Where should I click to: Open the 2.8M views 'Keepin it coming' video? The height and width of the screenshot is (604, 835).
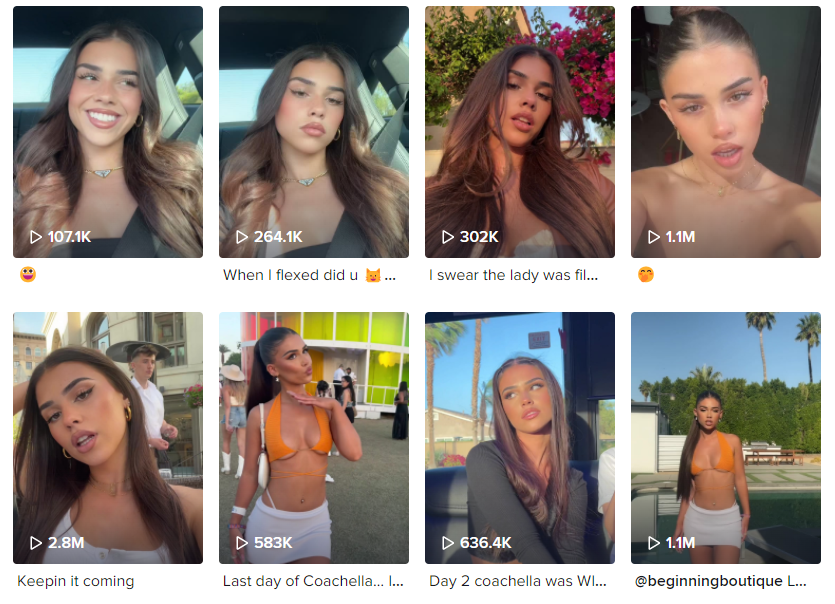pos(108,438)
